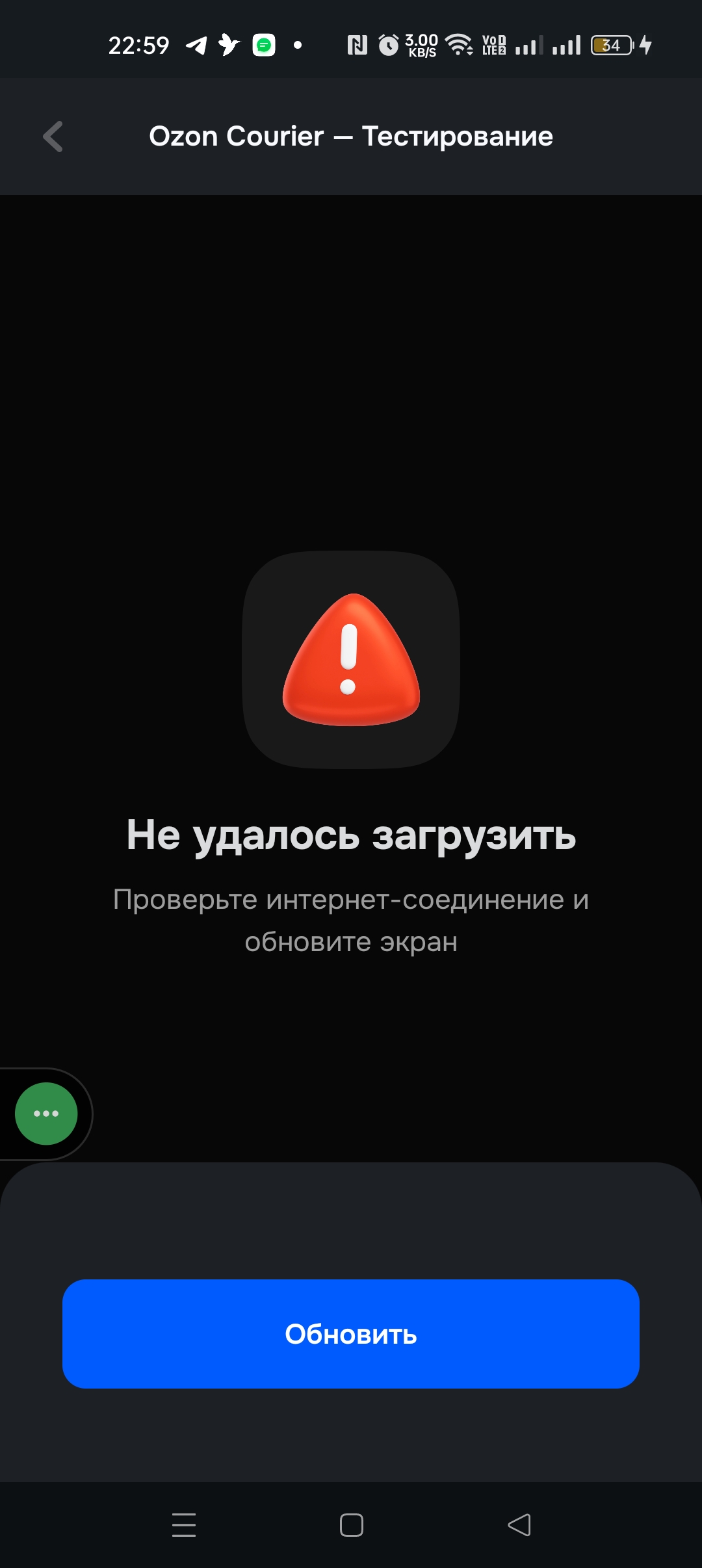
Task: Go back using the header arrow
Action: click(53, 137)
